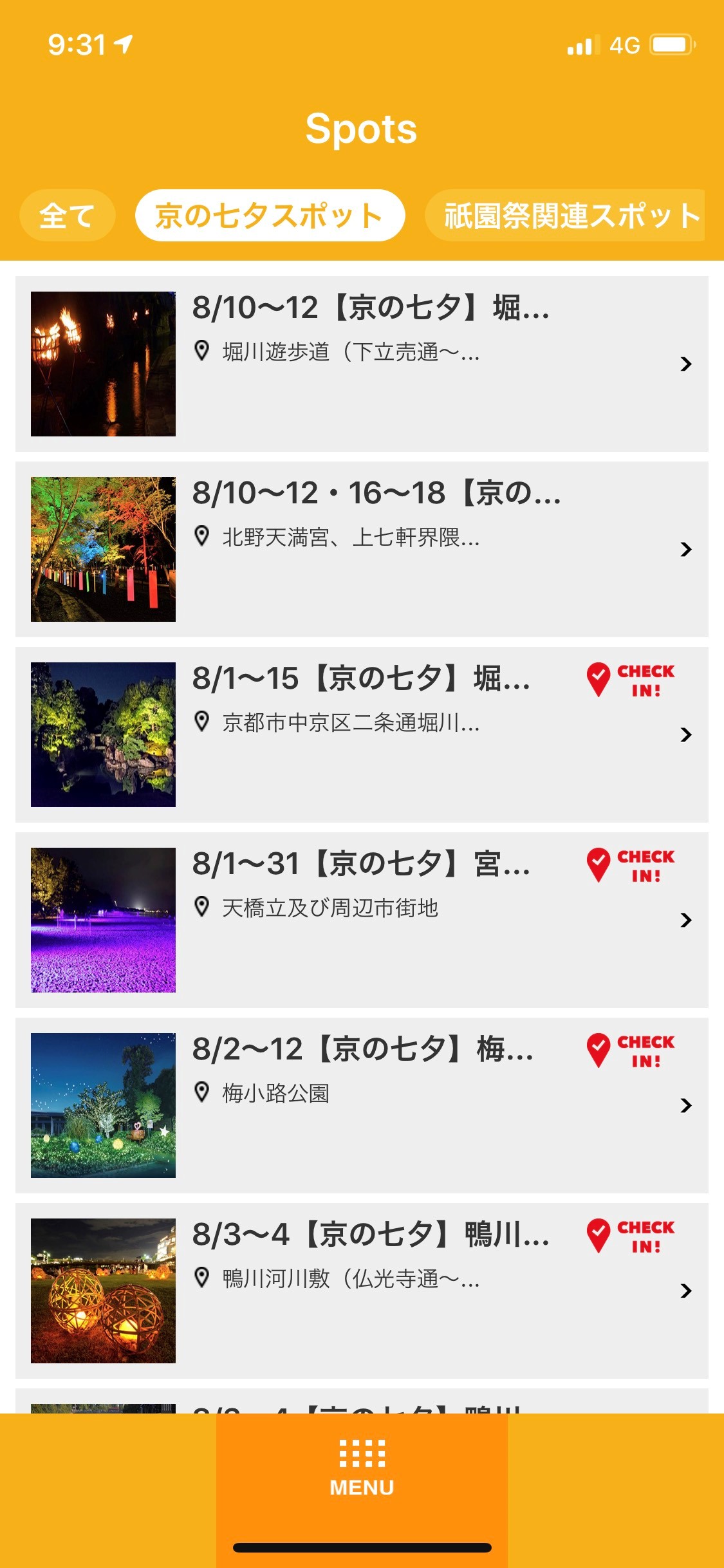The height and width of the screenshot is (1568, 724).
Task: Open the 8/3〜4 鴨川河川敷 spot
Action: 362,1291
